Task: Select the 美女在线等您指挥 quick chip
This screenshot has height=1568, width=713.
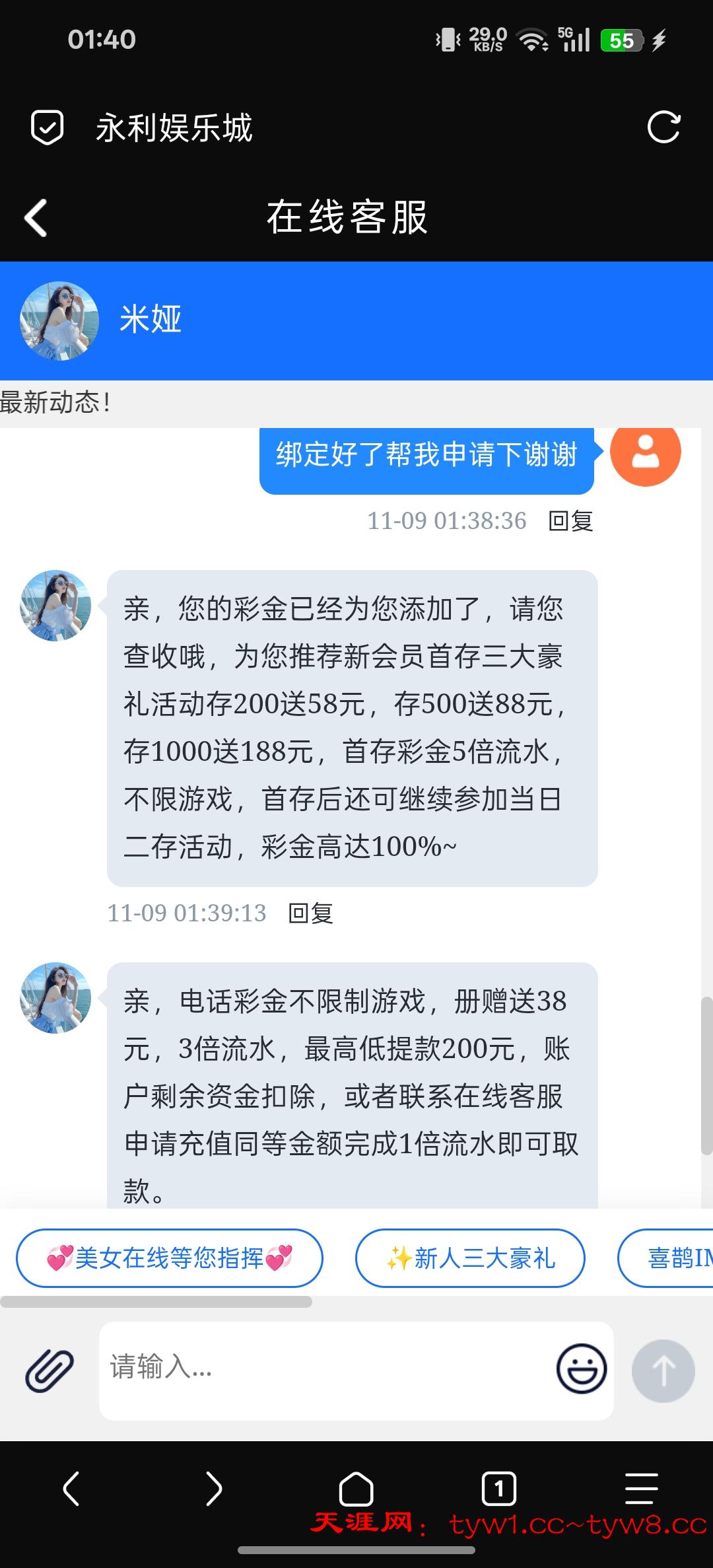Action: tap(169, 1258)
